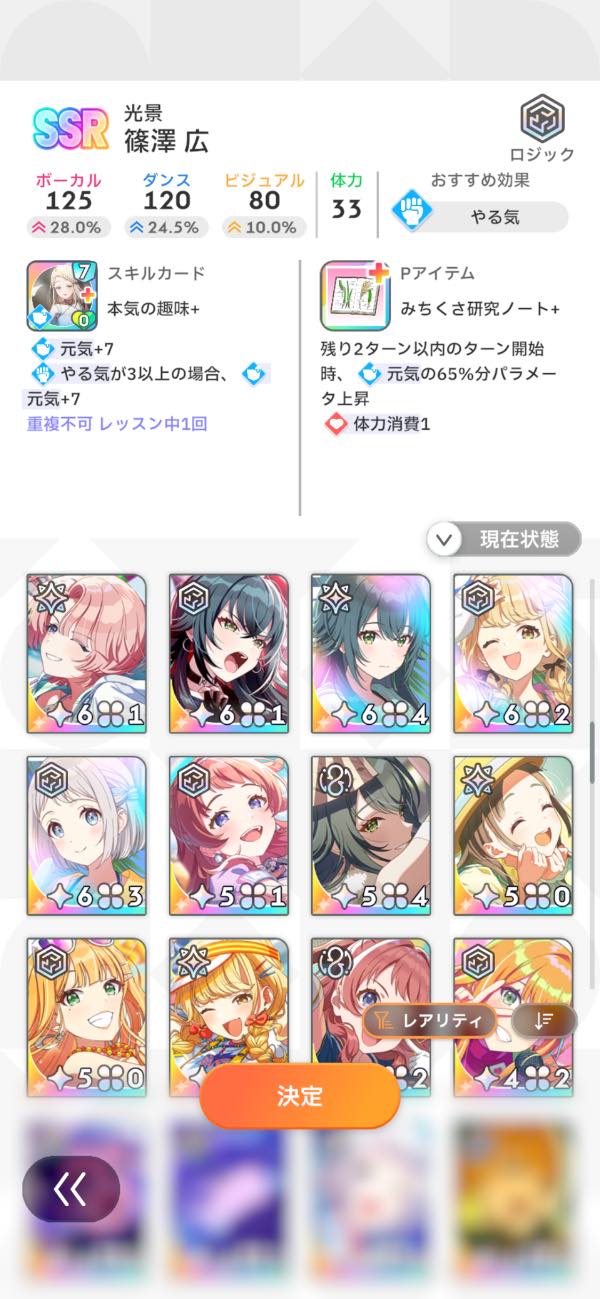Image resolution: width=600 pixels, height=1299 pixels.
Task: Select the pink-haired idol card marked 6 and 1
Action: (x=87, y=653)
